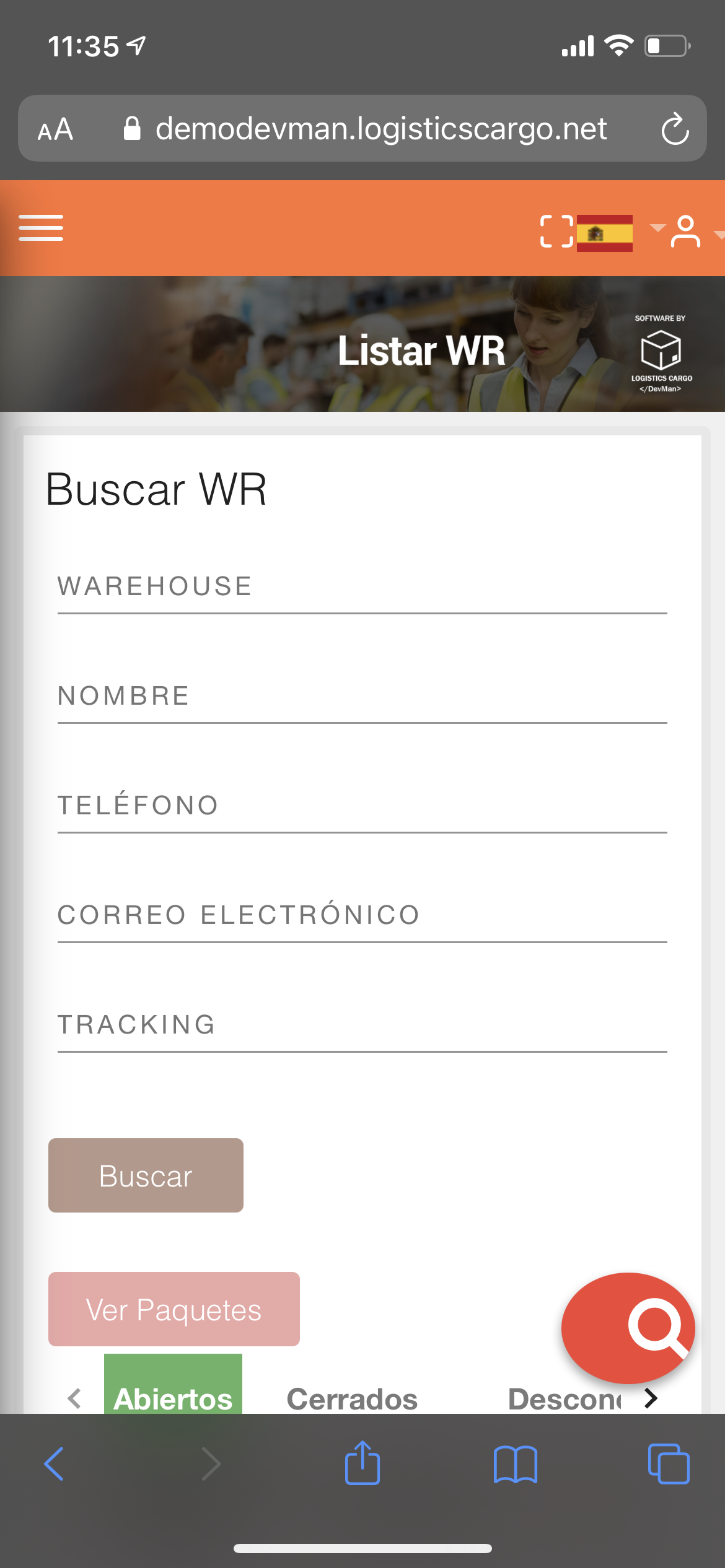The height and width of the screenshot is (1568, 725).
Task: Tap the Buscar button
Action: (146, 1175)
